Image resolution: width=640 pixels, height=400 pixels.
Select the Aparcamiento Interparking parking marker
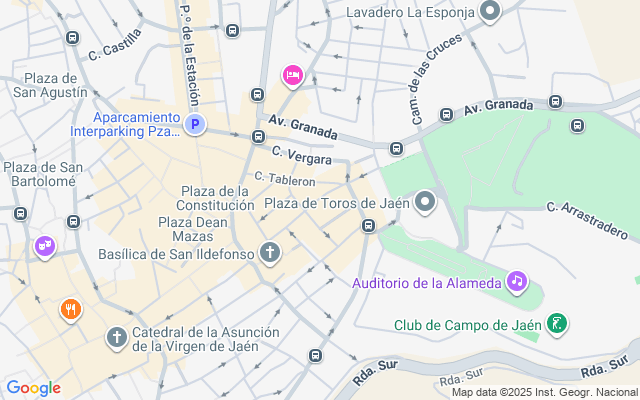click(x=196, y=125)
